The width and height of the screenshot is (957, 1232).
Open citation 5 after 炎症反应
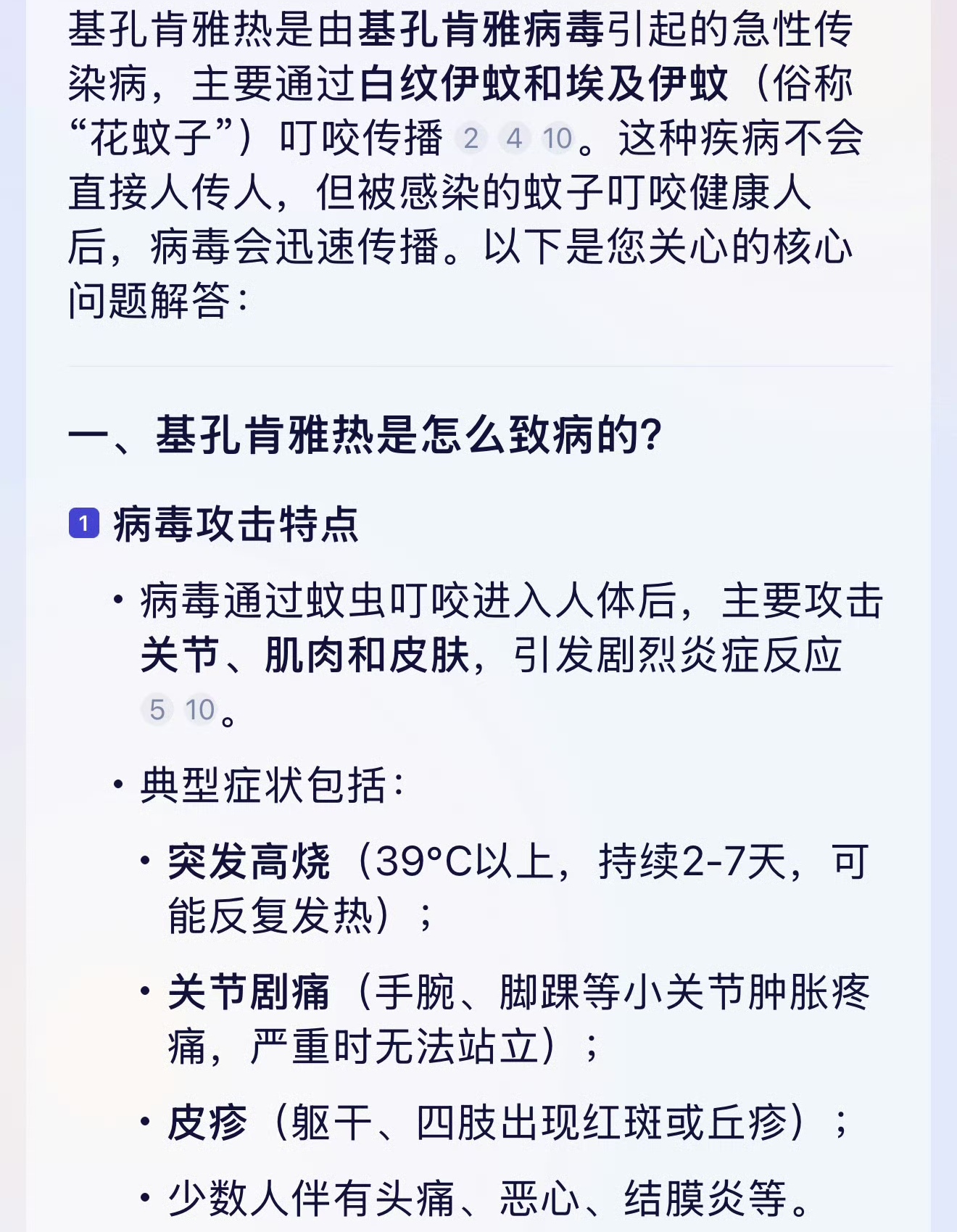click(157, 710)
